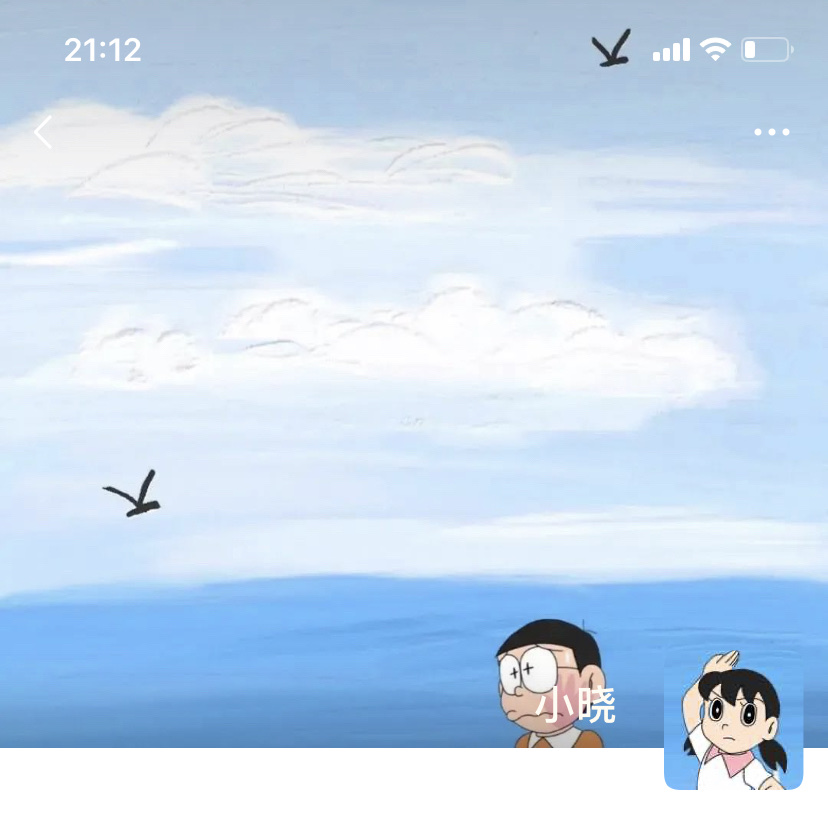
Task: Go back using the top-left arrow
Action: point(43,132)
